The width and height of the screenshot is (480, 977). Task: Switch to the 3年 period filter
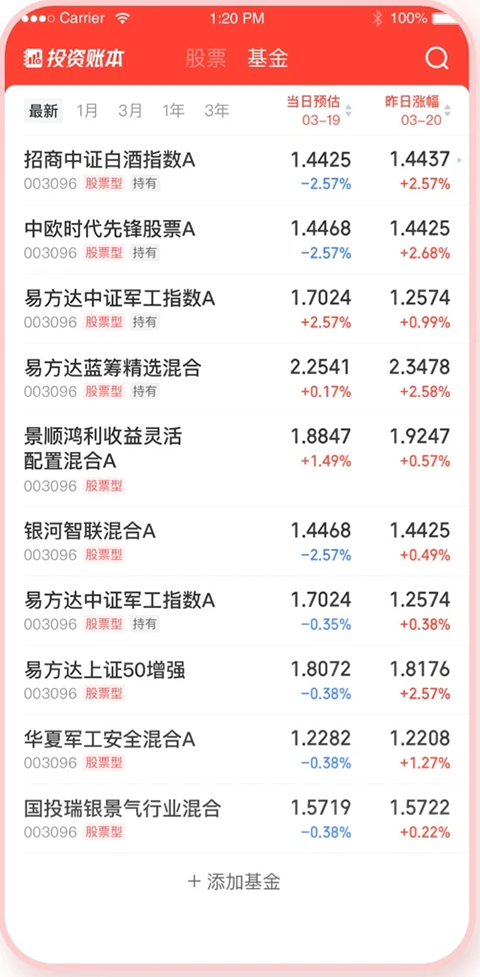(216, 111)
